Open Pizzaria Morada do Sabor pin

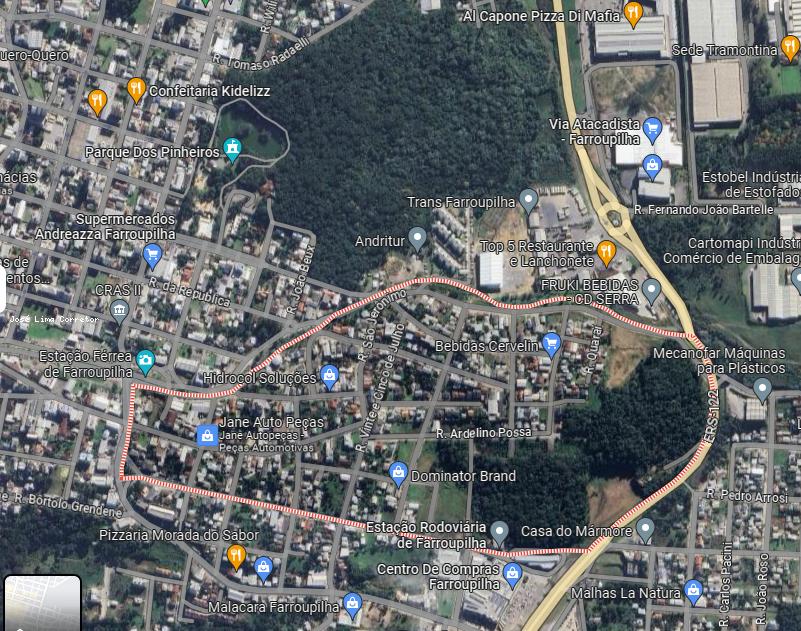point(237,554)
